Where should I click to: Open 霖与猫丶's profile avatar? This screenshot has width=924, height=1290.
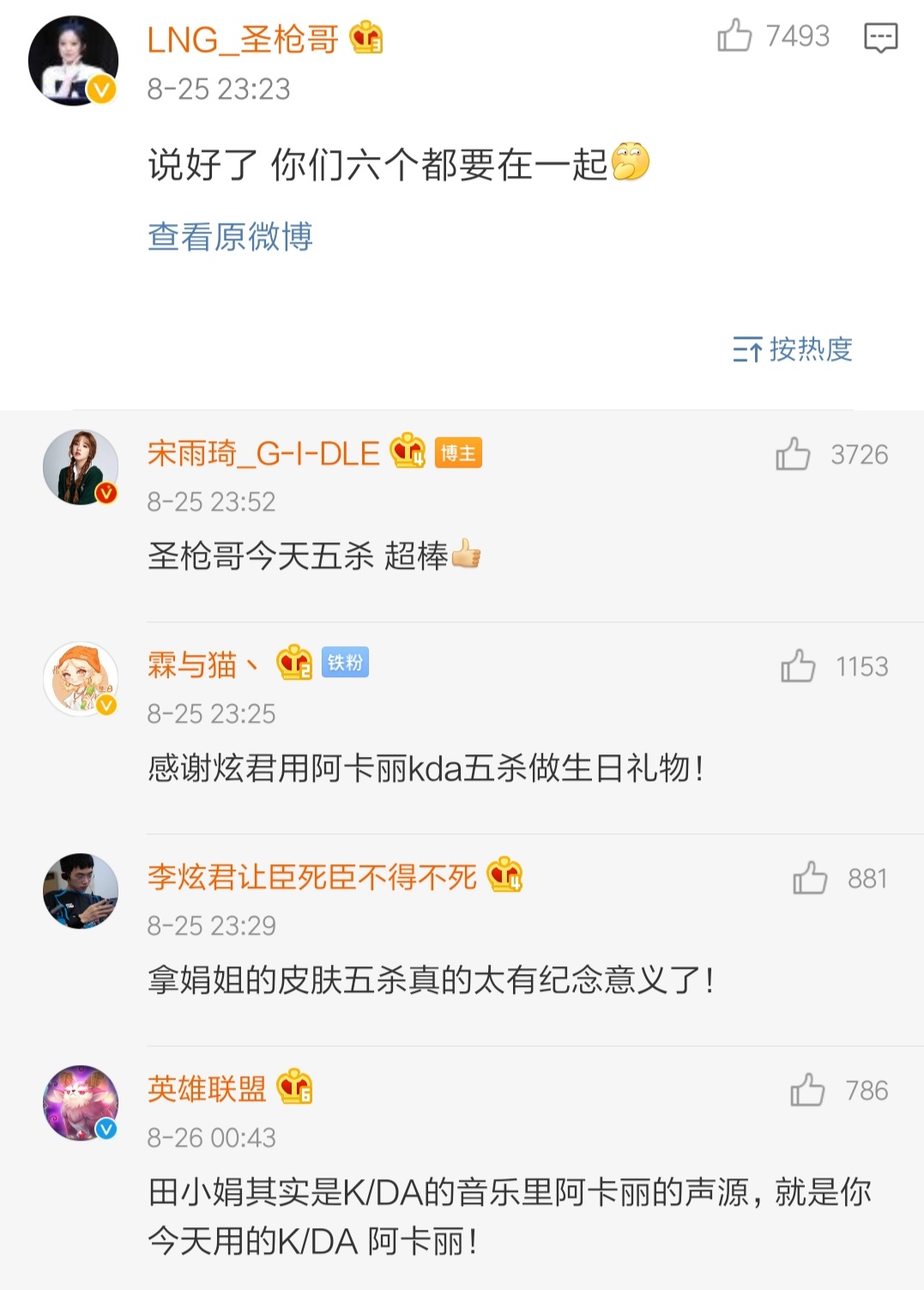81,679
